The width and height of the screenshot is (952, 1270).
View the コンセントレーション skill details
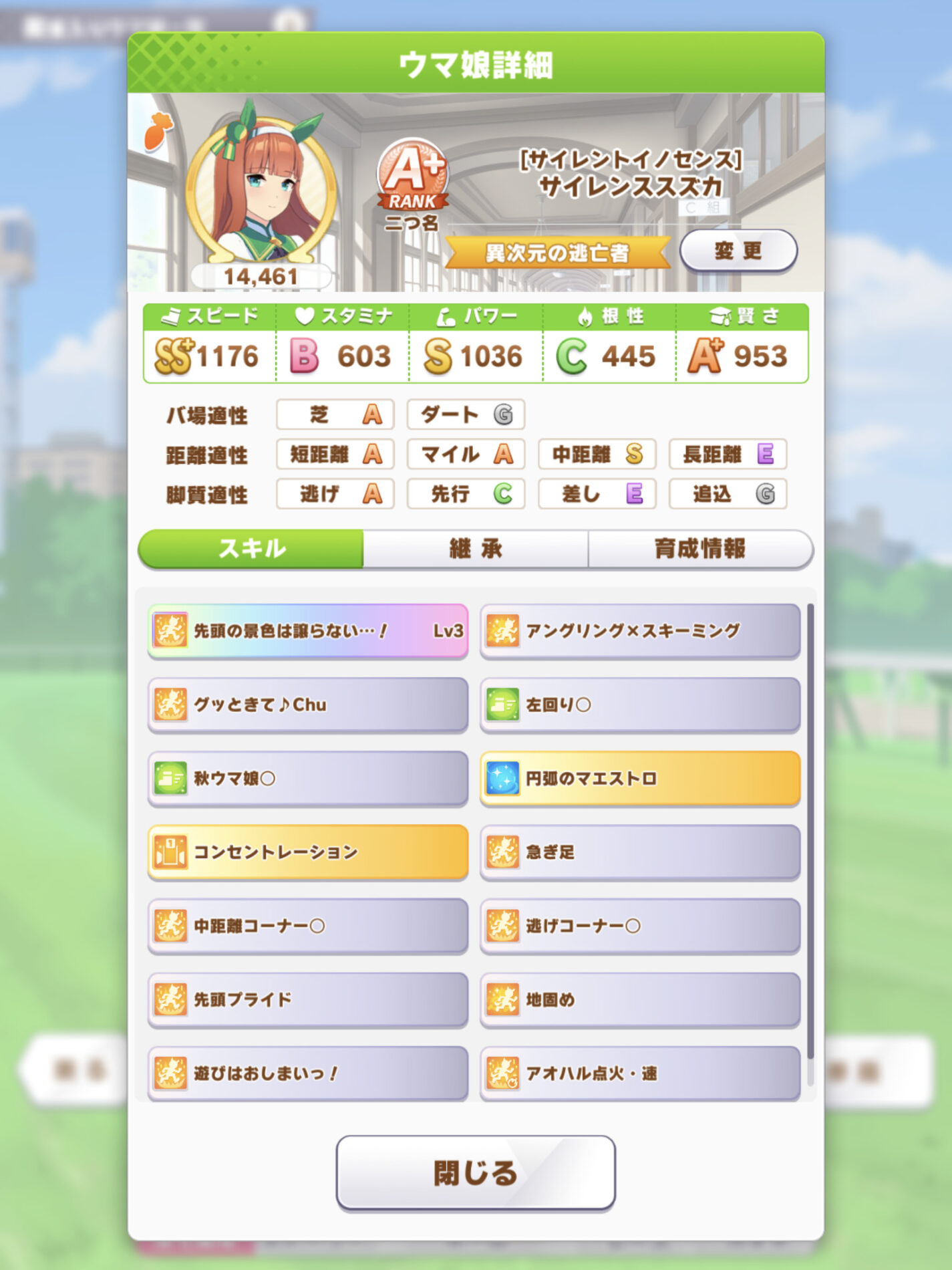(x=307, y=852)
